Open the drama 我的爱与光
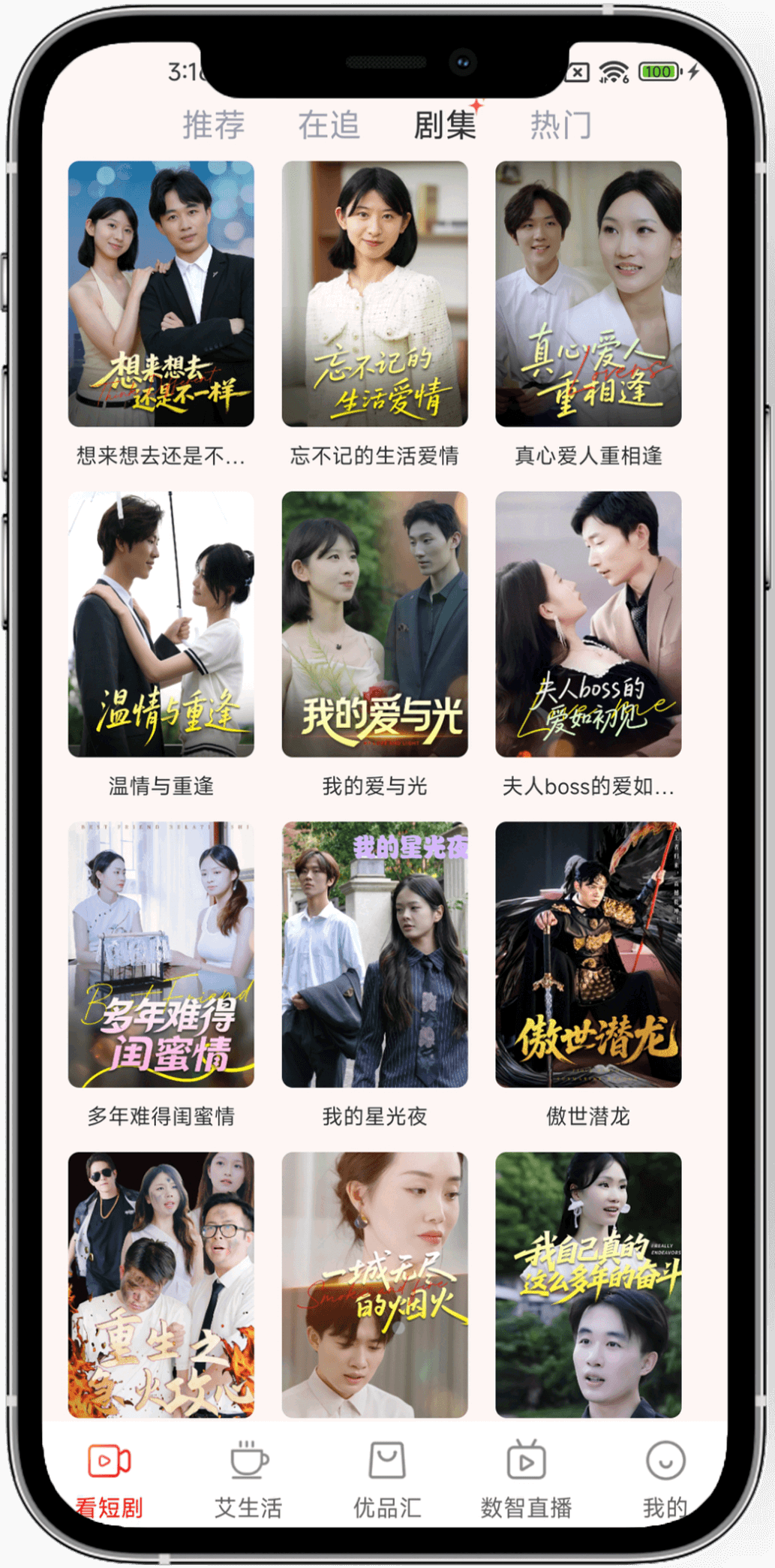 coord(374,624)
